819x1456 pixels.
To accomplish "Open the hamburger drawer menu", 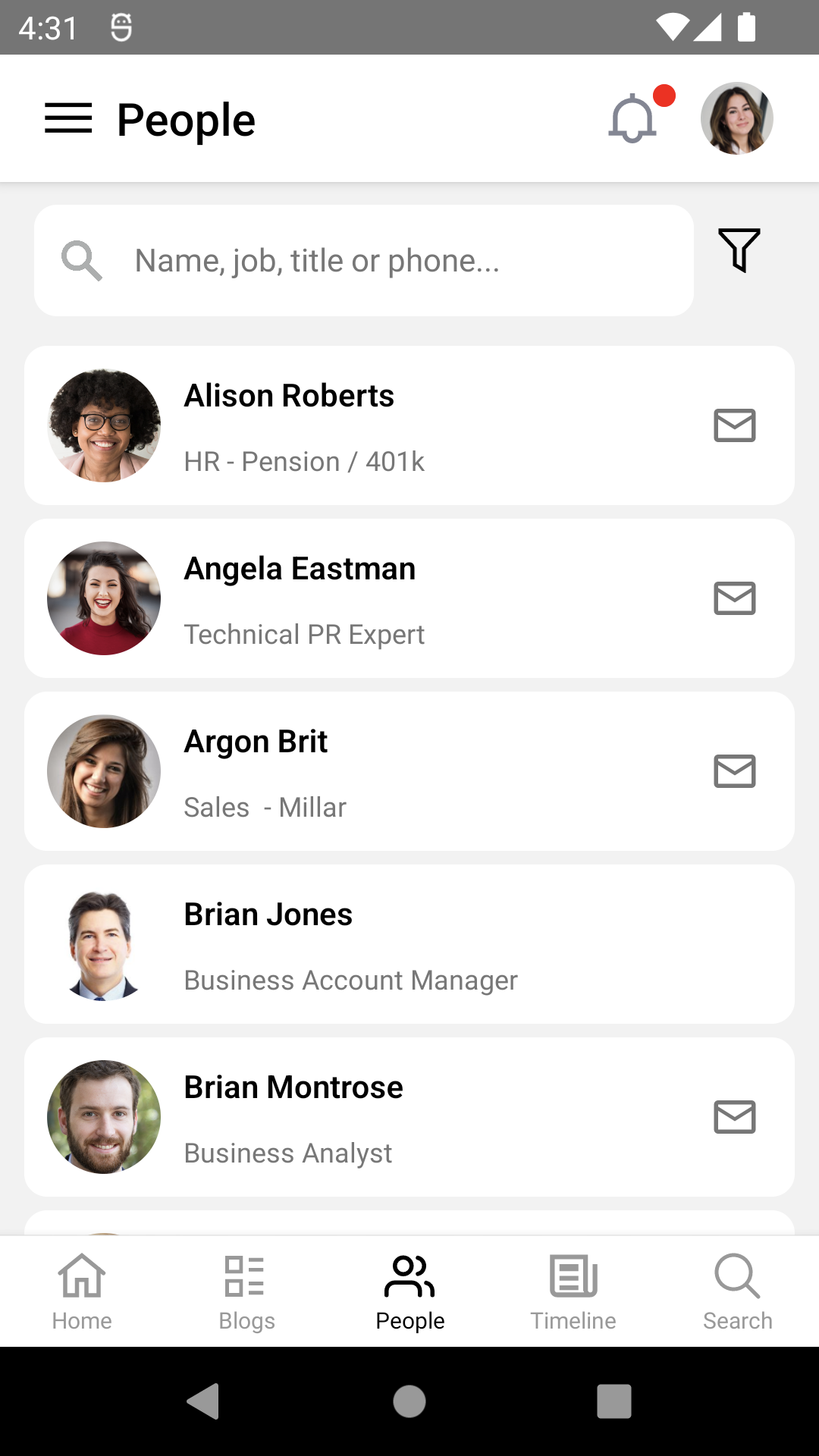I will pos(68,119).
